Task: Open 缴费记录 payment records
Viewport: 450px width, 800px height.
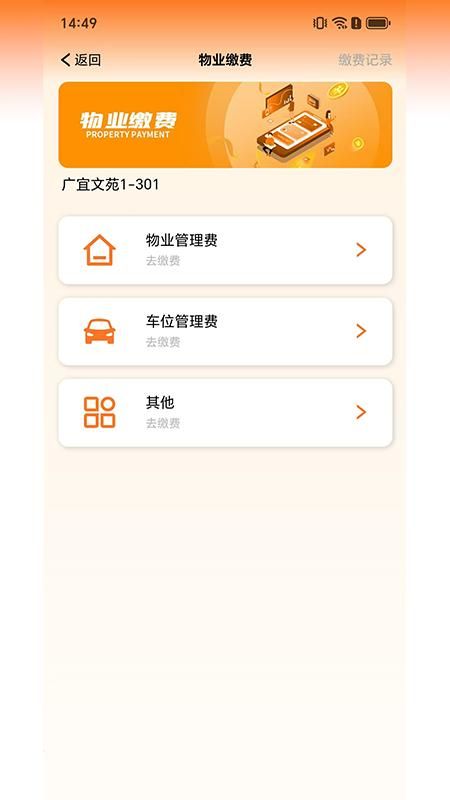Action: [x=365, y=60]
